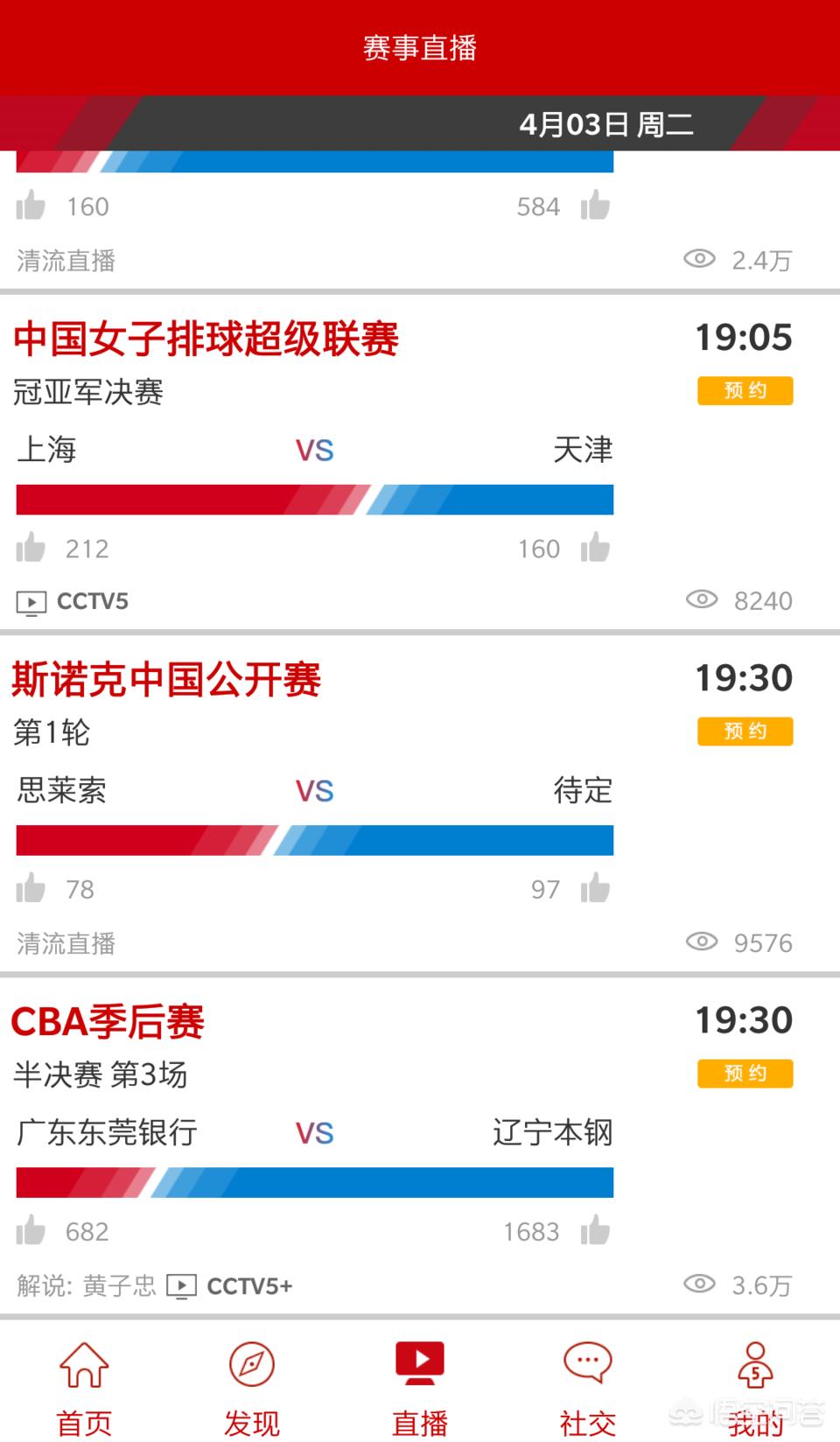This screenshot has width=840, height=1442.
Task: Open the 斯诺克中国公开赛 match card
Action: pyautogui.click(x=420, y=803)
